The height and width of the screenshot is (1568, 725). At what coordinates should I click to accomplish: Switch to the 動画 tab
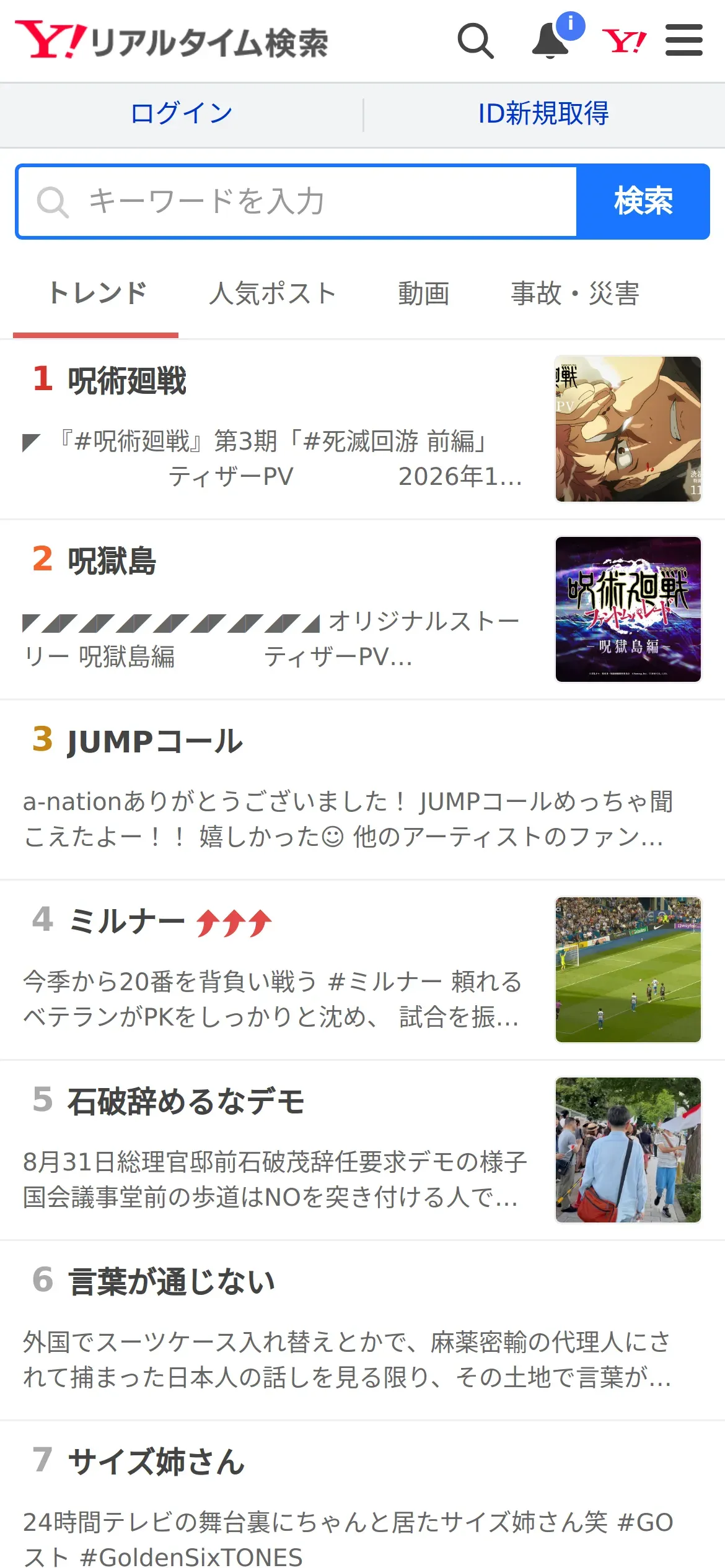pos(424,294)
